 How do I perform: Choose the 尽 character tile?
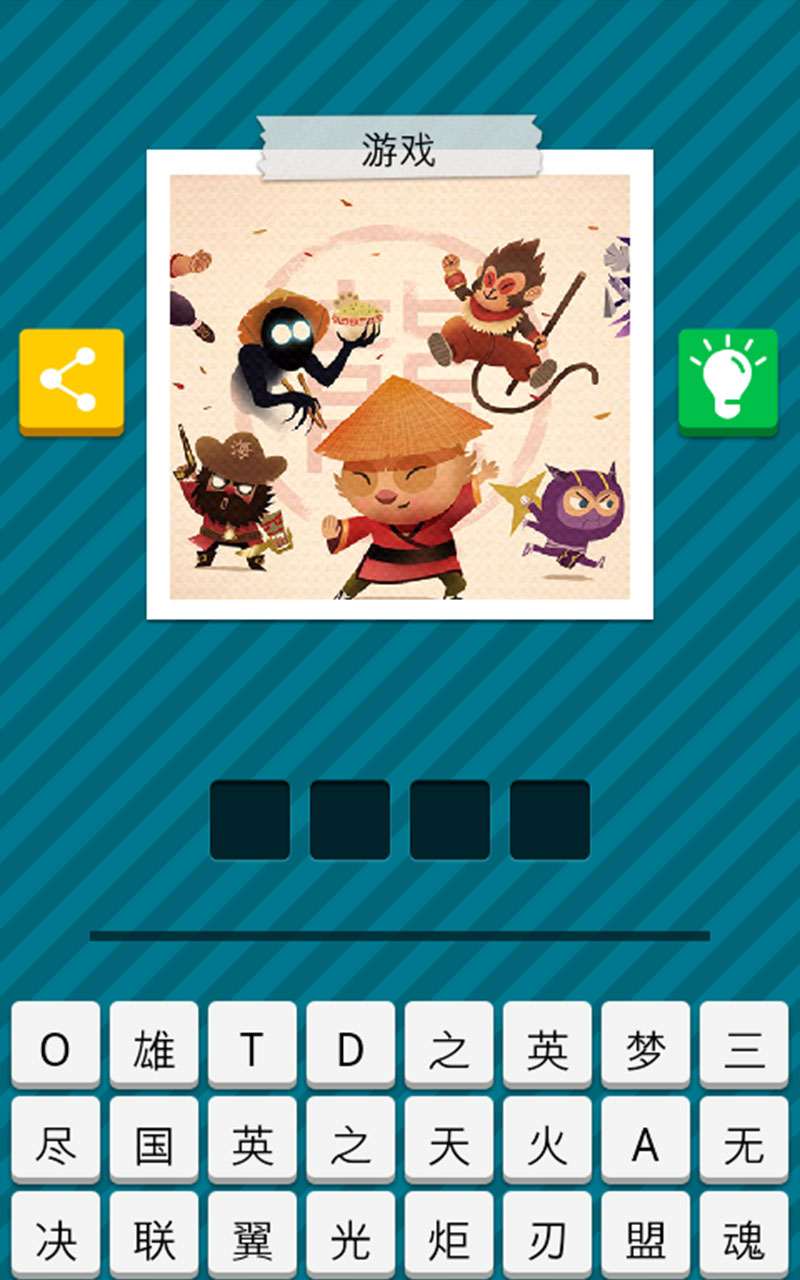[x=56, y=1141]
